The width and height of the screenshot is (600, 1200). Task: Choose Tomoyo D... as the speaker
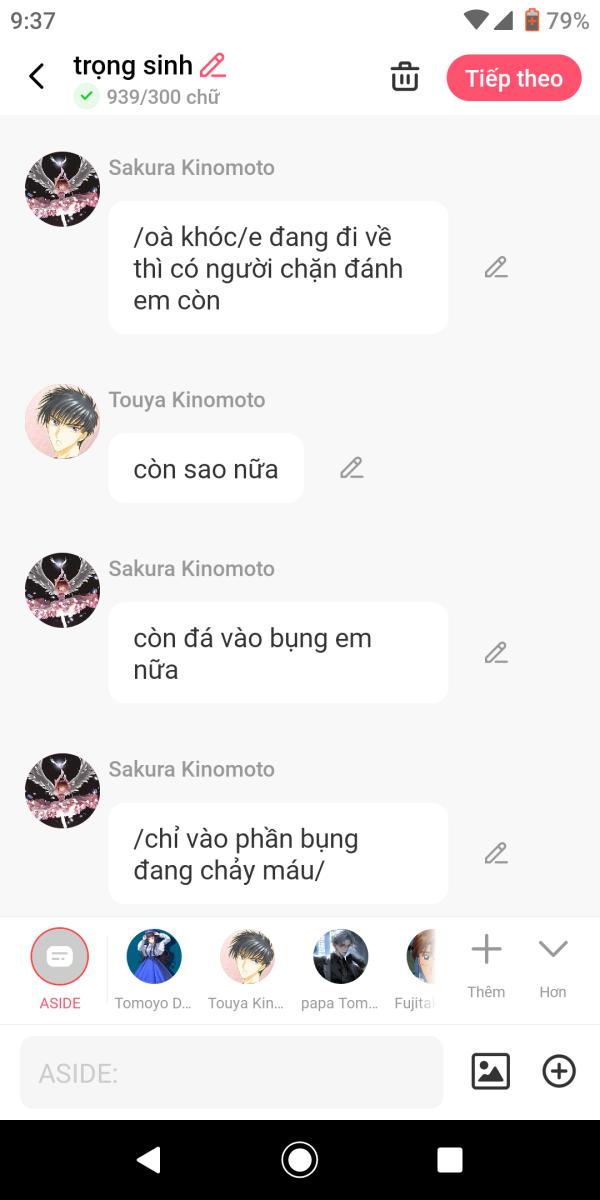pos(153,969)
